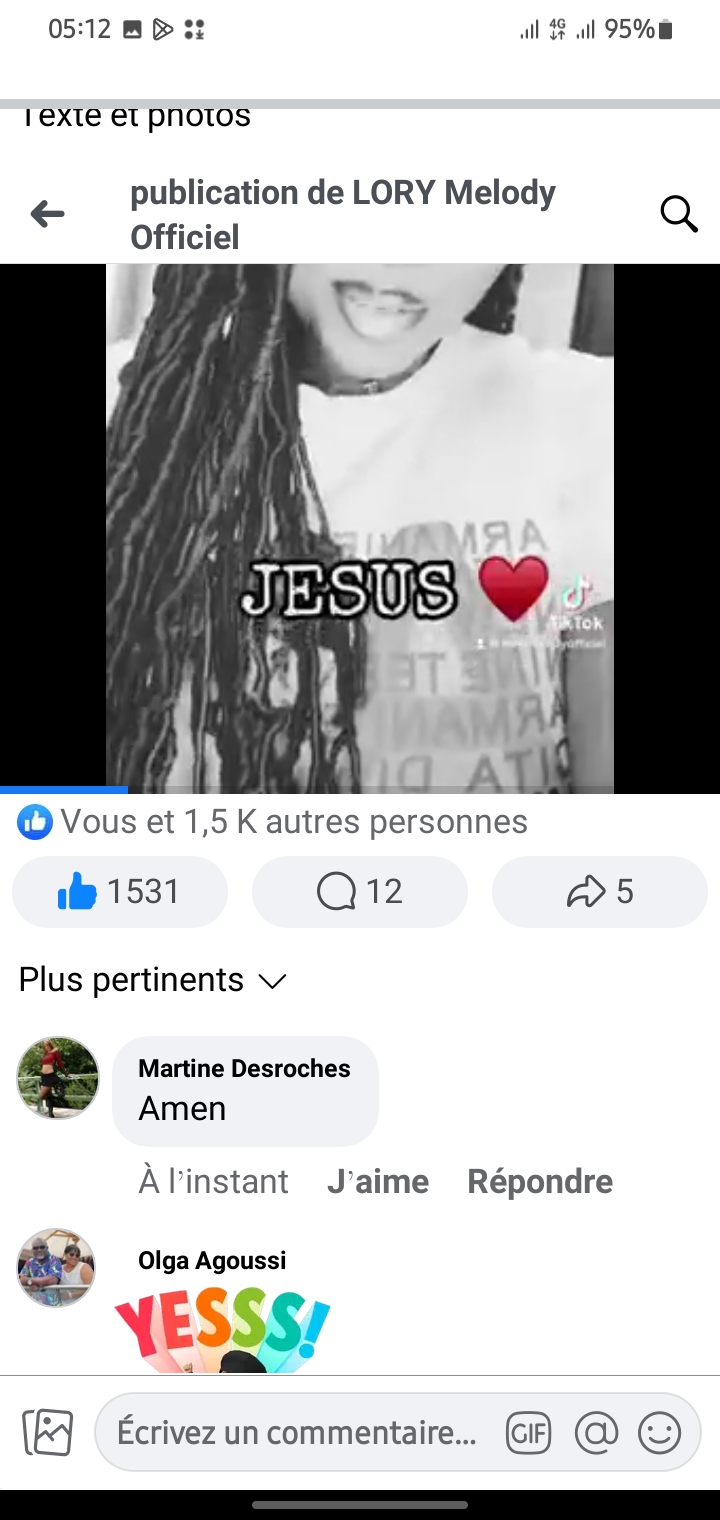Viewport: 720px width, 1520px height.
Task: Like Martine Desroches's comment with J'aime
Action: 378,1181
